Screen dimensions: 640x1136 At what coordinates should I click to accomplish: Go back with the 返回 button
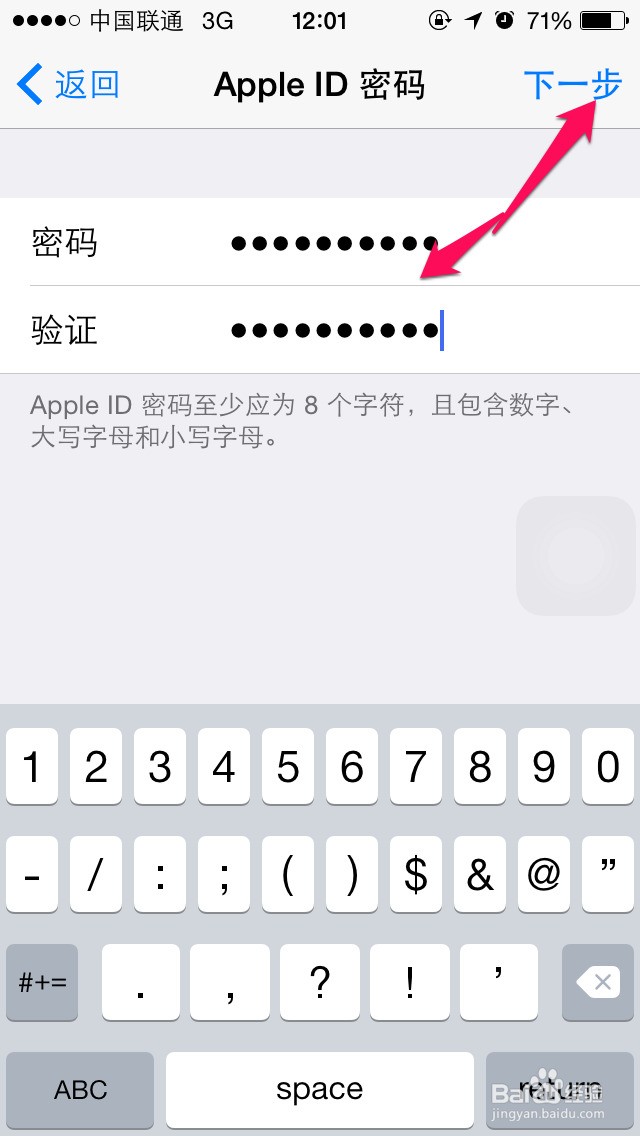[x=70, y=85]
